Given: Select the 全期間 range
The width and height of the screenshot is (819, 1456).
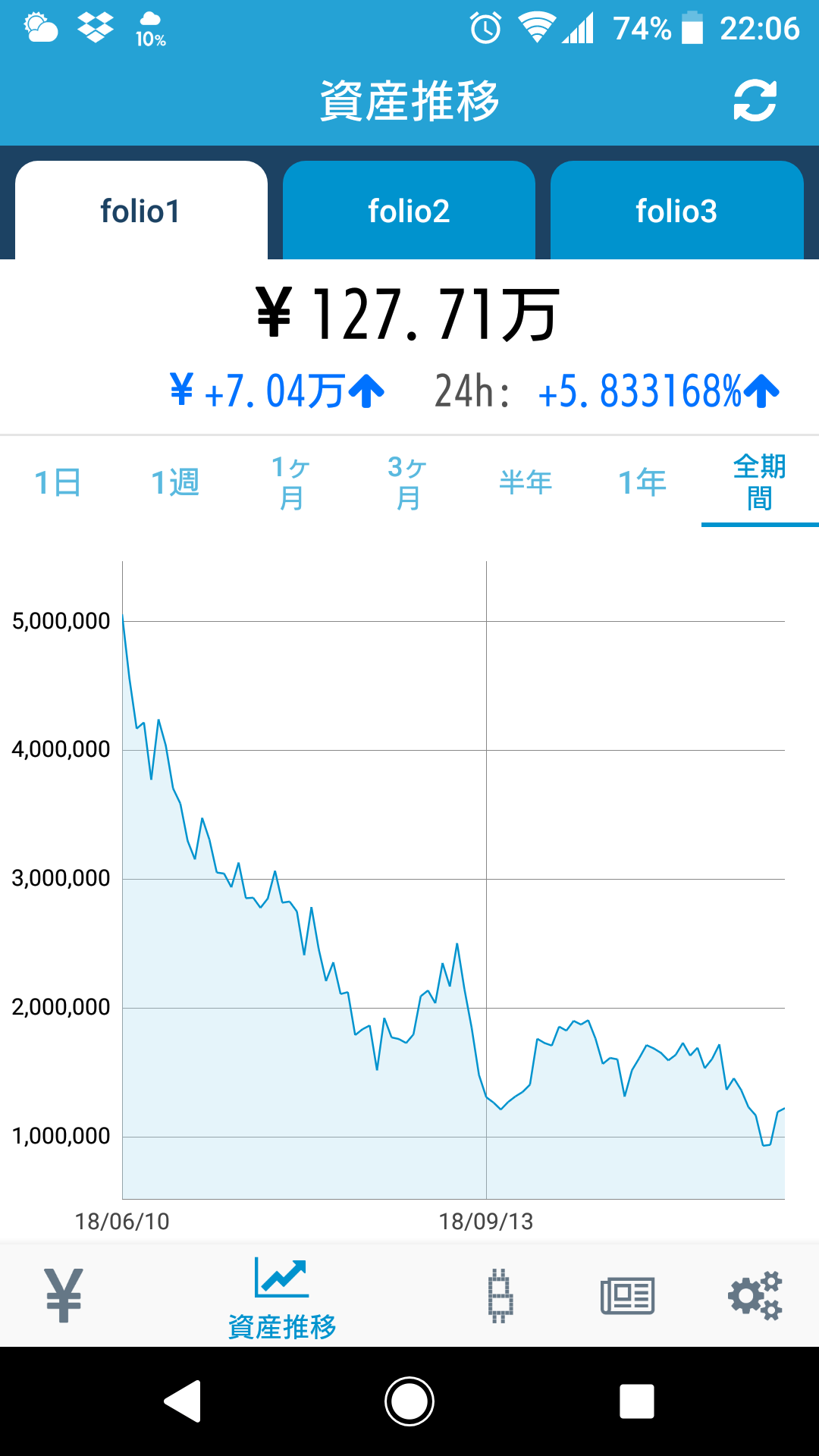Looking at the screenshot, I should point(759,482).
